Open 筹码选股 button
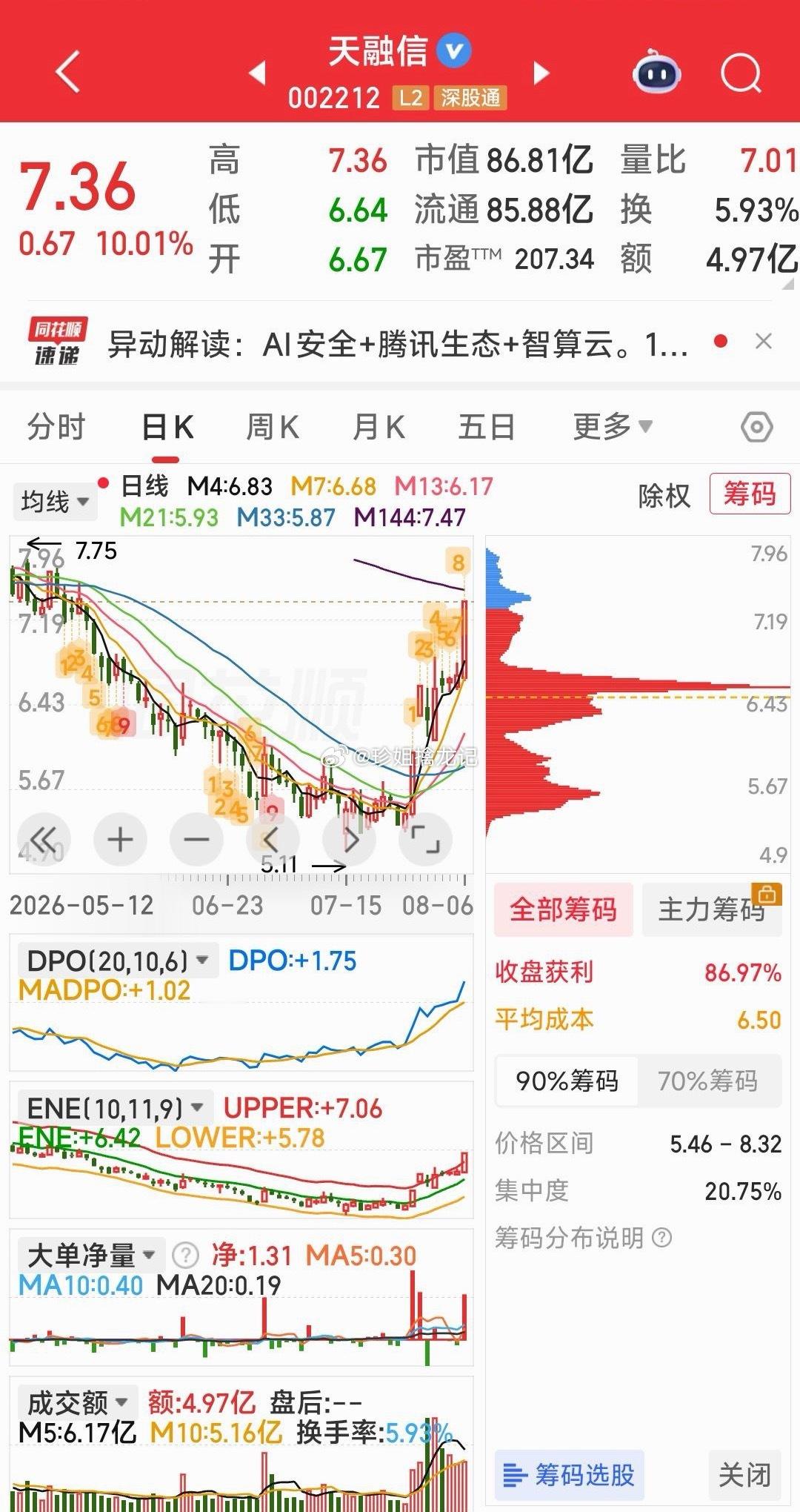The height and width of the screenshot is (1512, 800). coord(569,1475)
